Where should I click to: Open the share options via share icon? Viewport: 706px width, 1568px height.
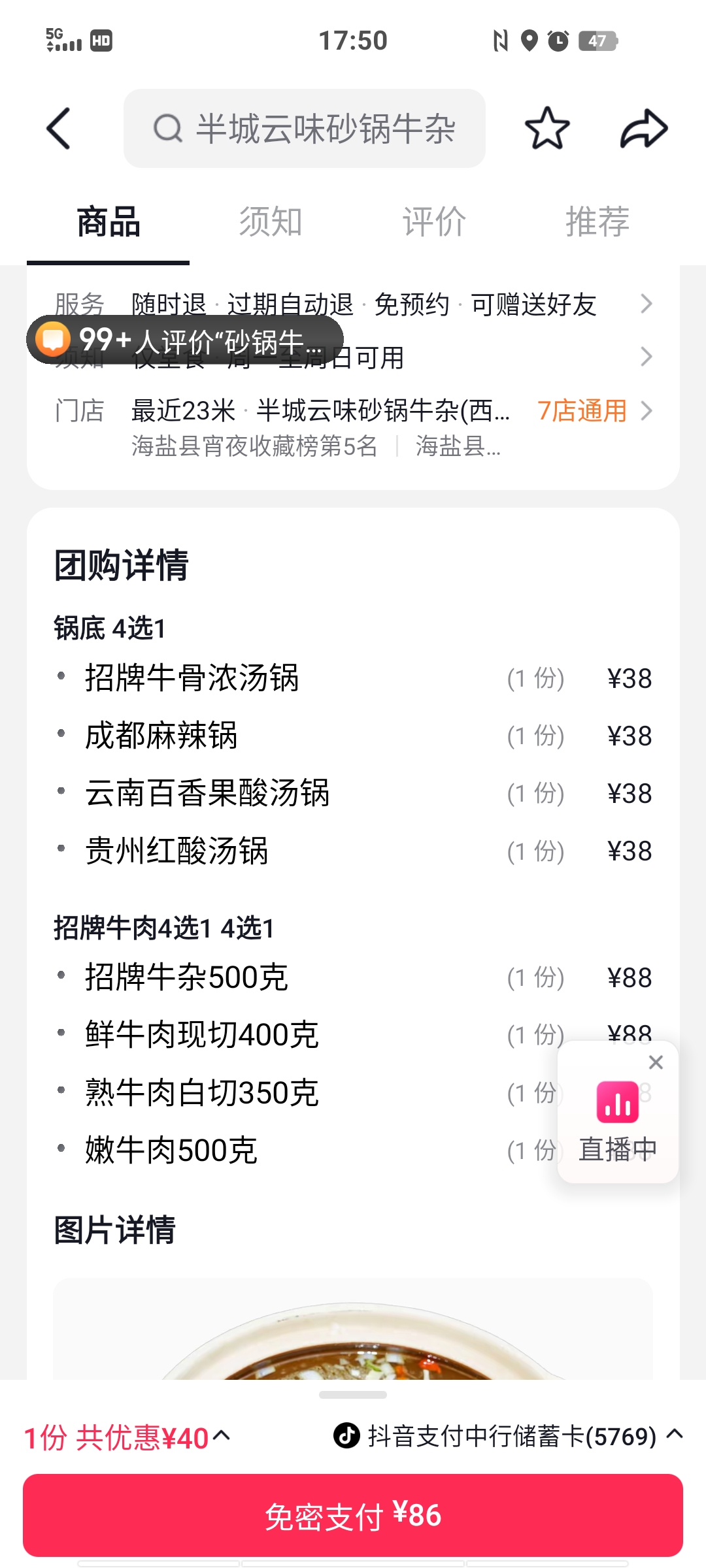[644, 129]
